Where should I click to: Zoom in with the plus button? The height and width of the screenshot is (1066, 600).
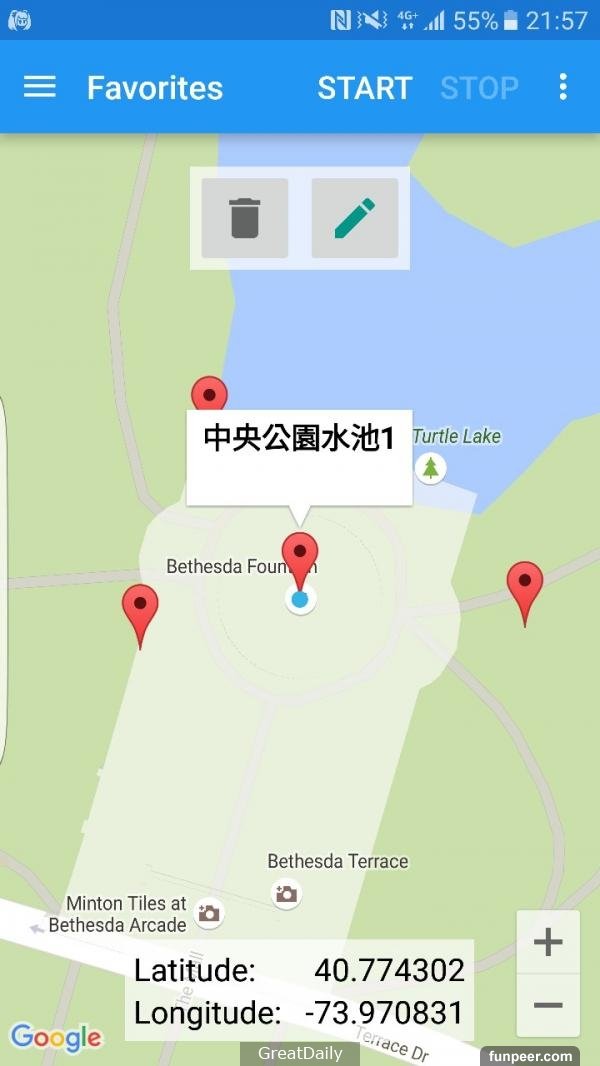tap(548, 942)
